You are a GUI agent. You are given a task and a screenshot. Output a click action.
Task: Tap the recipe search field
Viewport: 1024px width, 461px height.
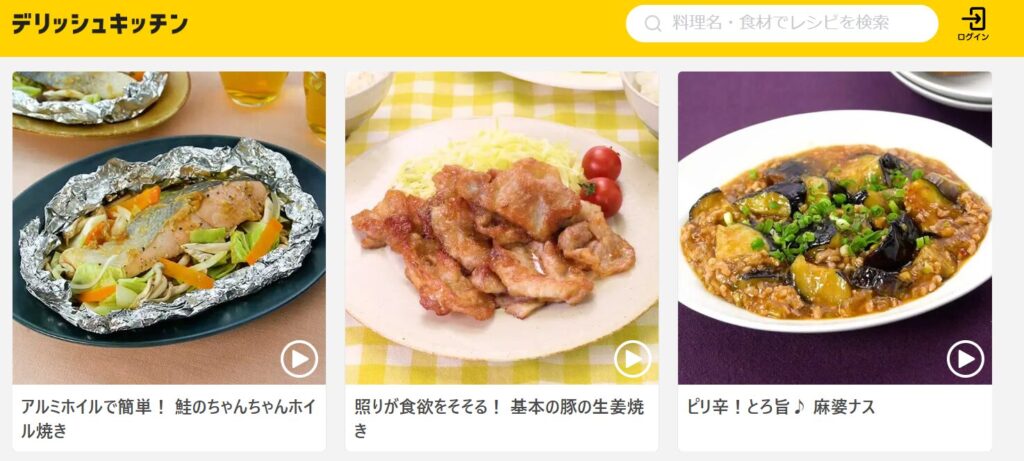(x=780, y=23)
